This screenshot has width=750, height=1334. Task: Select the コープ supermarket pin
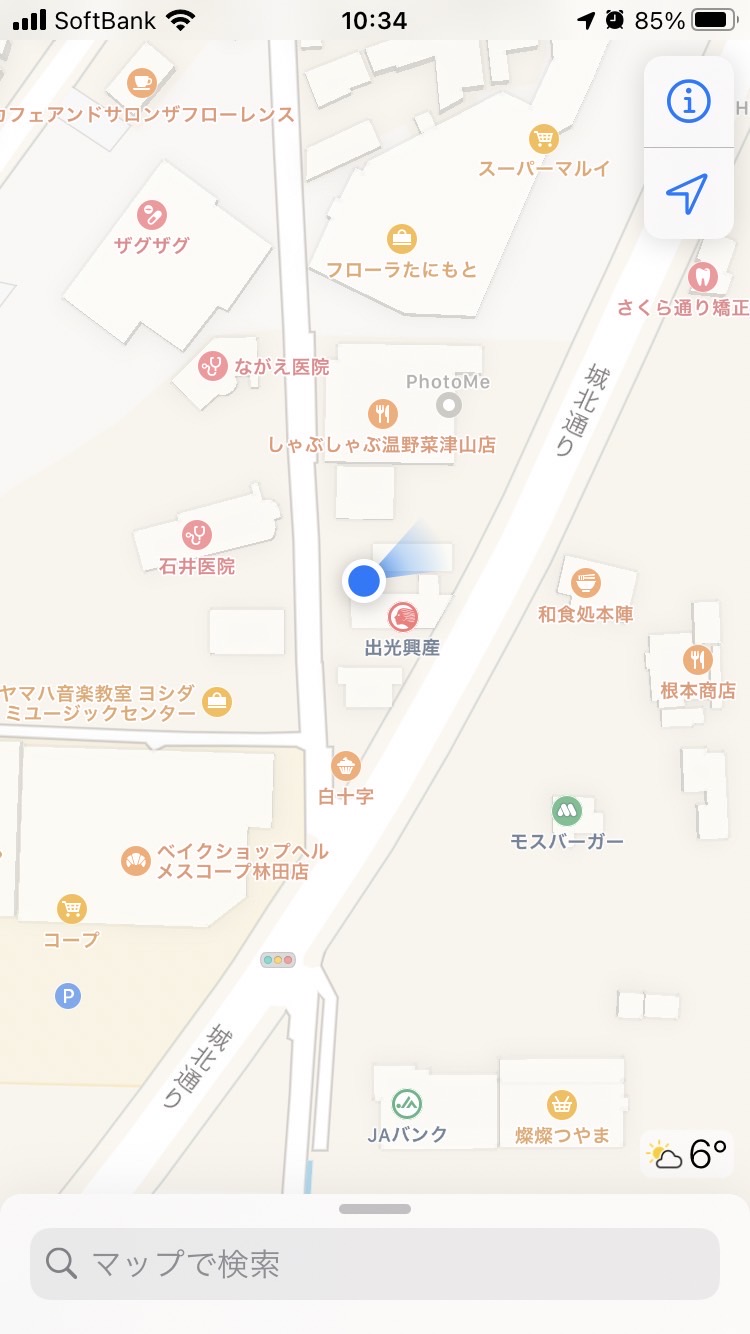point(71,908)
